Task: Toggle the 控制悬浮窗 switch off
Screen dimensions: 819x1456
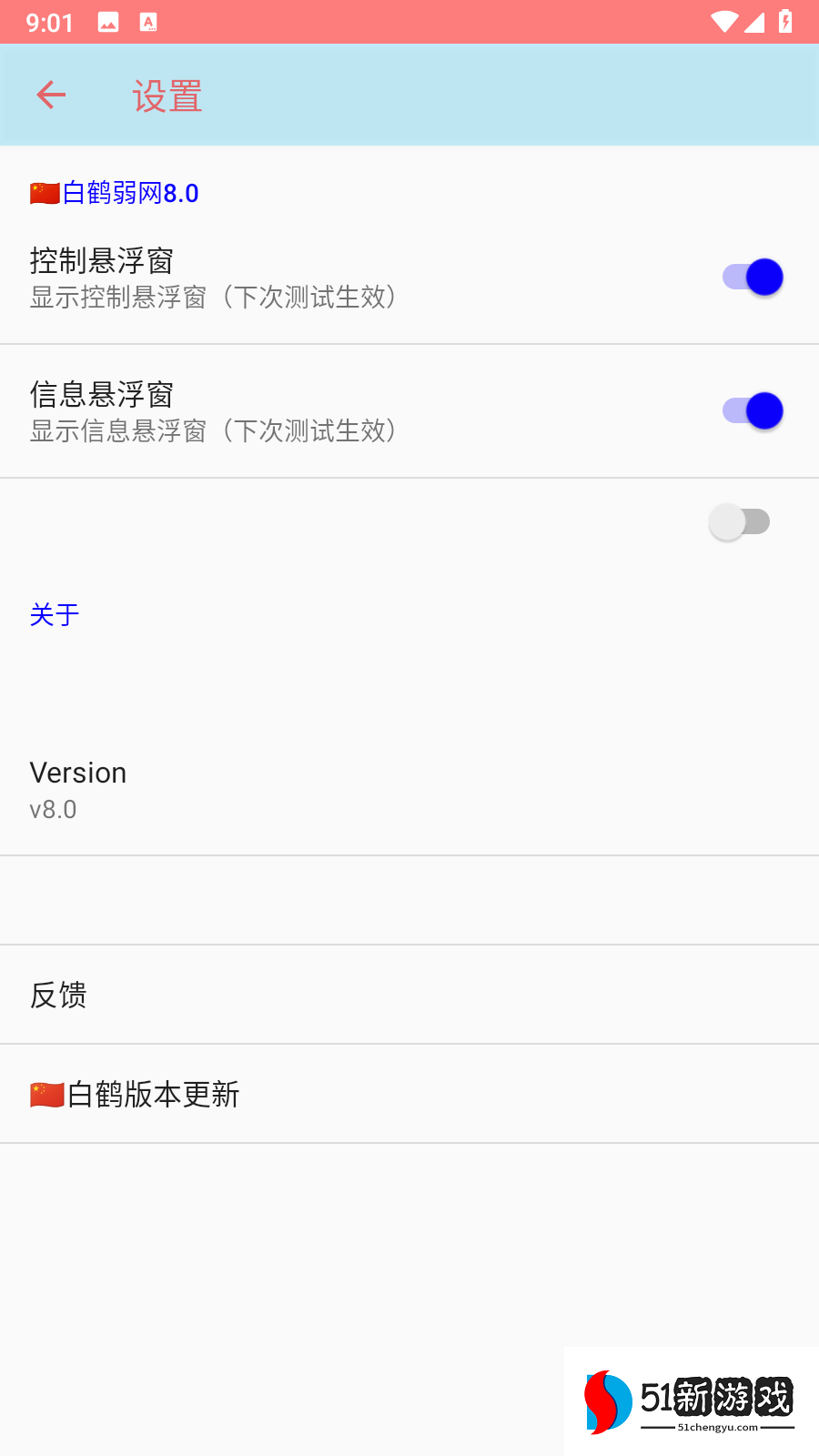Action: click(753, 277)
